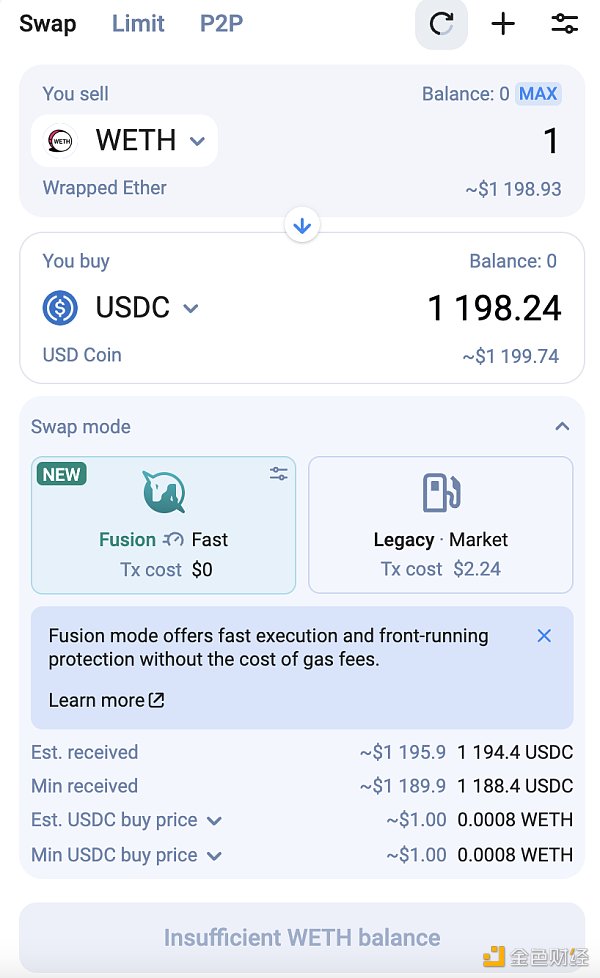Open the WETH token selector
This screenshot has height=978, width=600.
pyautogui.click(x=125, y=141)
